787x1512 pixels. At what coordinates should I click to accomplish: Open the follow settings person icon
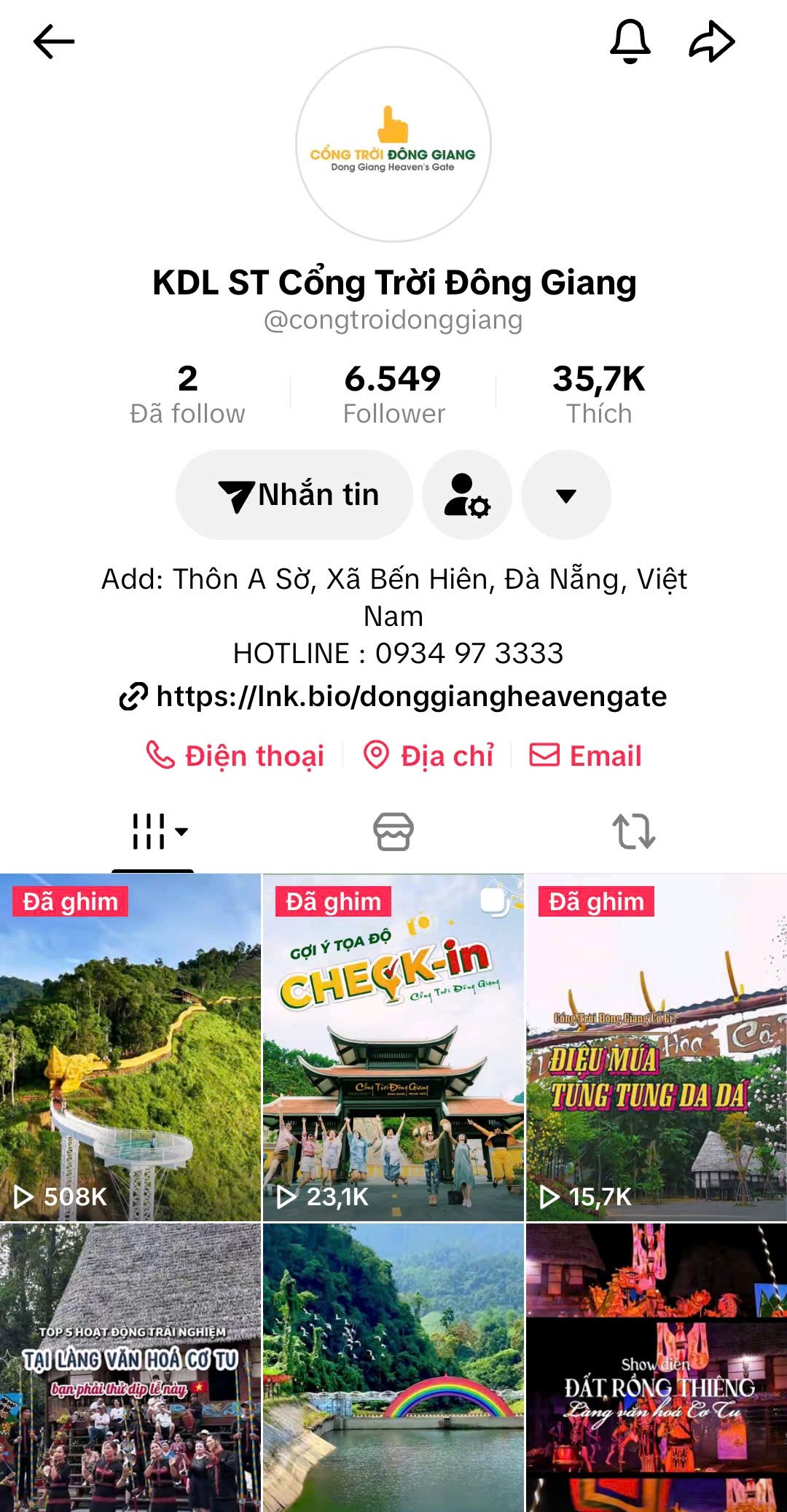pyautogui.click(x=467, y=495)
